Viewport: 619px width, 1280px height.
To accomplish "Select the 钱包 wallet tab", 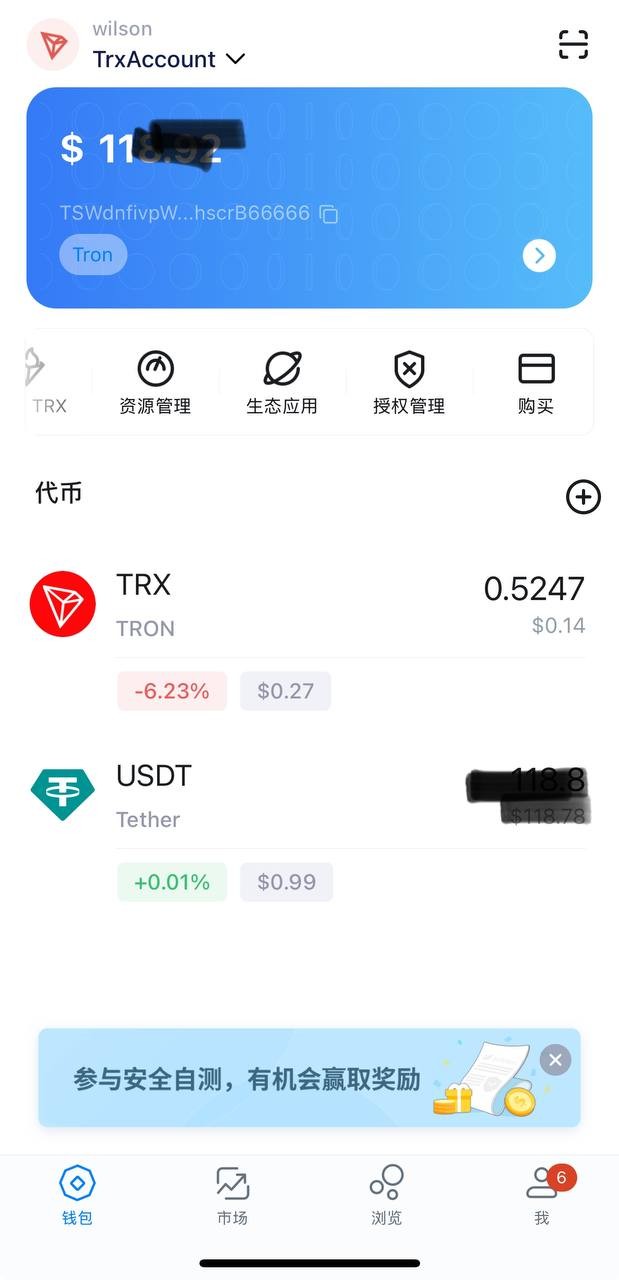I will coord(77,1195).
